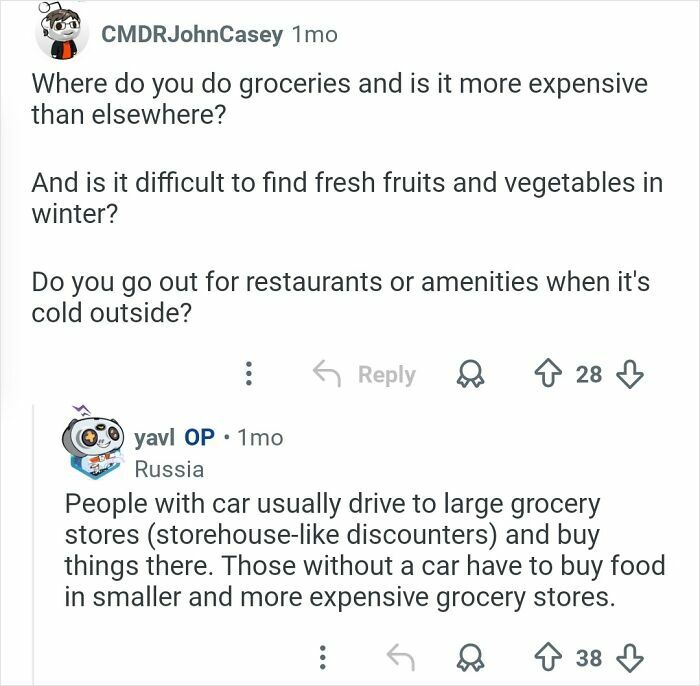This screenshot has height=686, width=700.
Task: Open CMDRJohnCasey's profile from the username
Action: 192,34
